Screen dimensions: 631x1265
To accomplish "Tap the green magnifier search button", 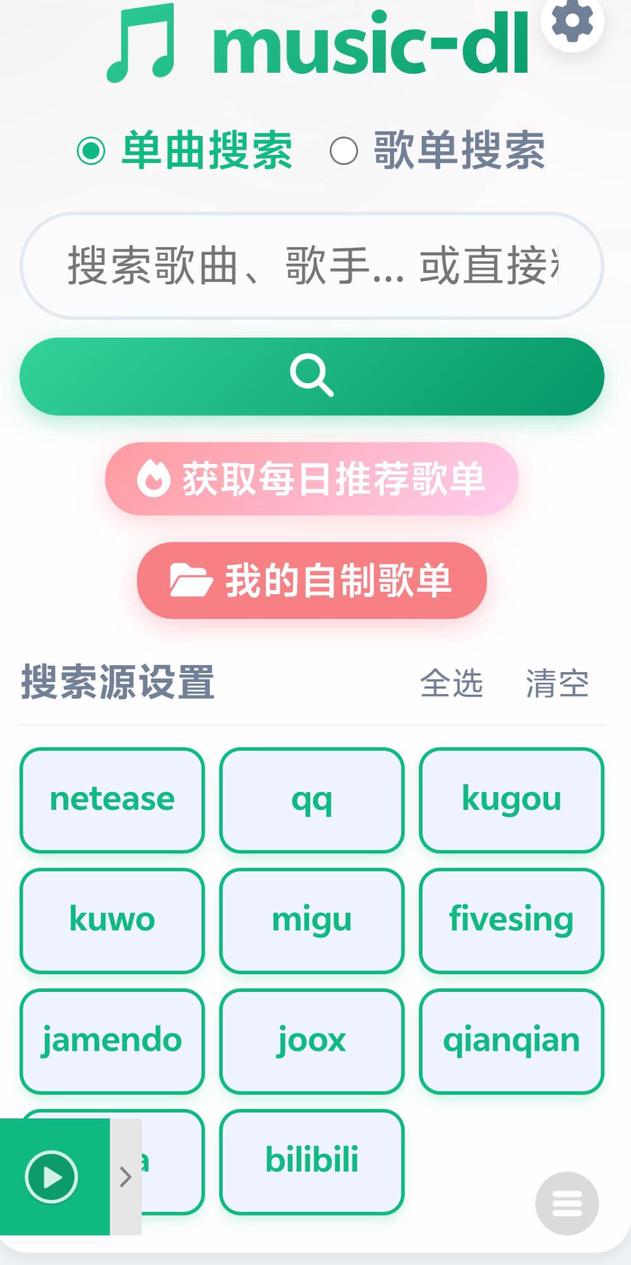I will click(311, 376).
